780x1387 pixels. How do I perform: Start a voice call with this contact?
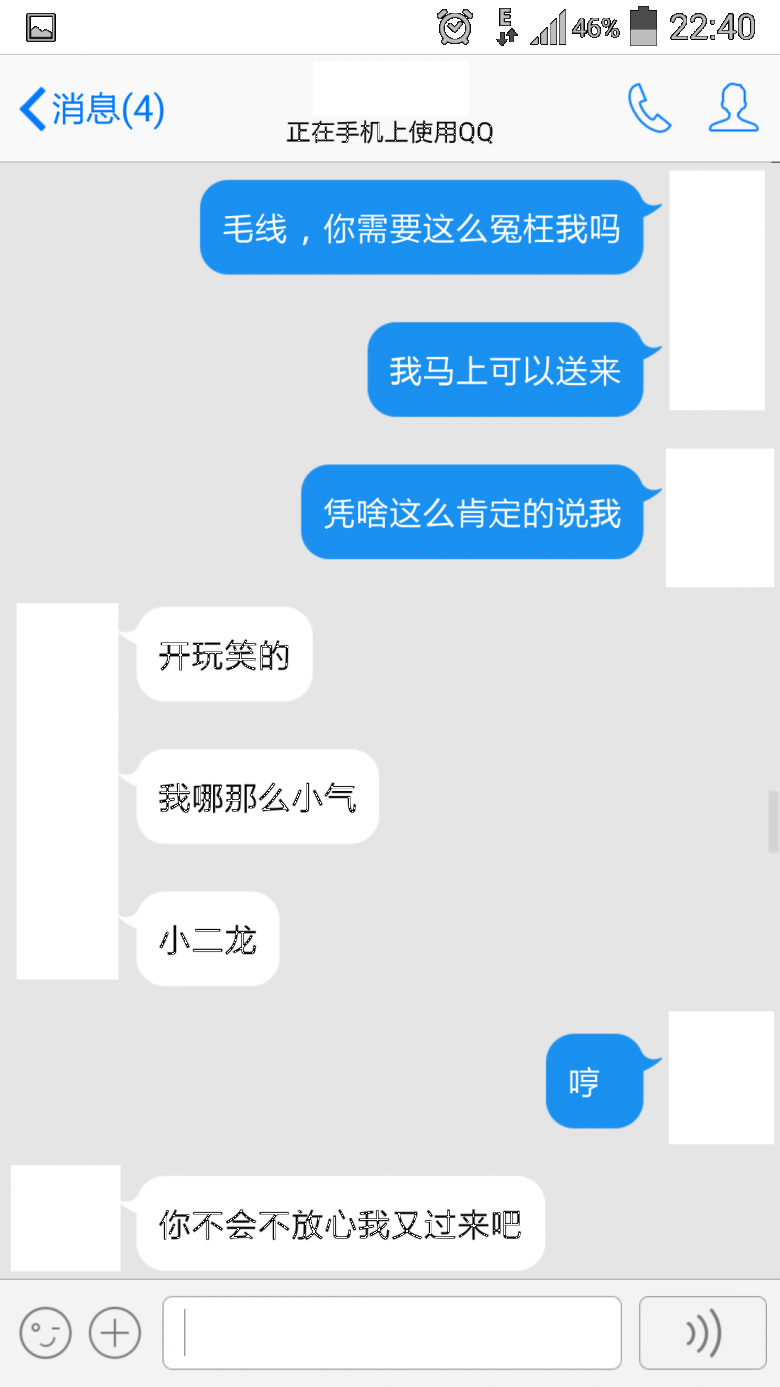point(649,108)
